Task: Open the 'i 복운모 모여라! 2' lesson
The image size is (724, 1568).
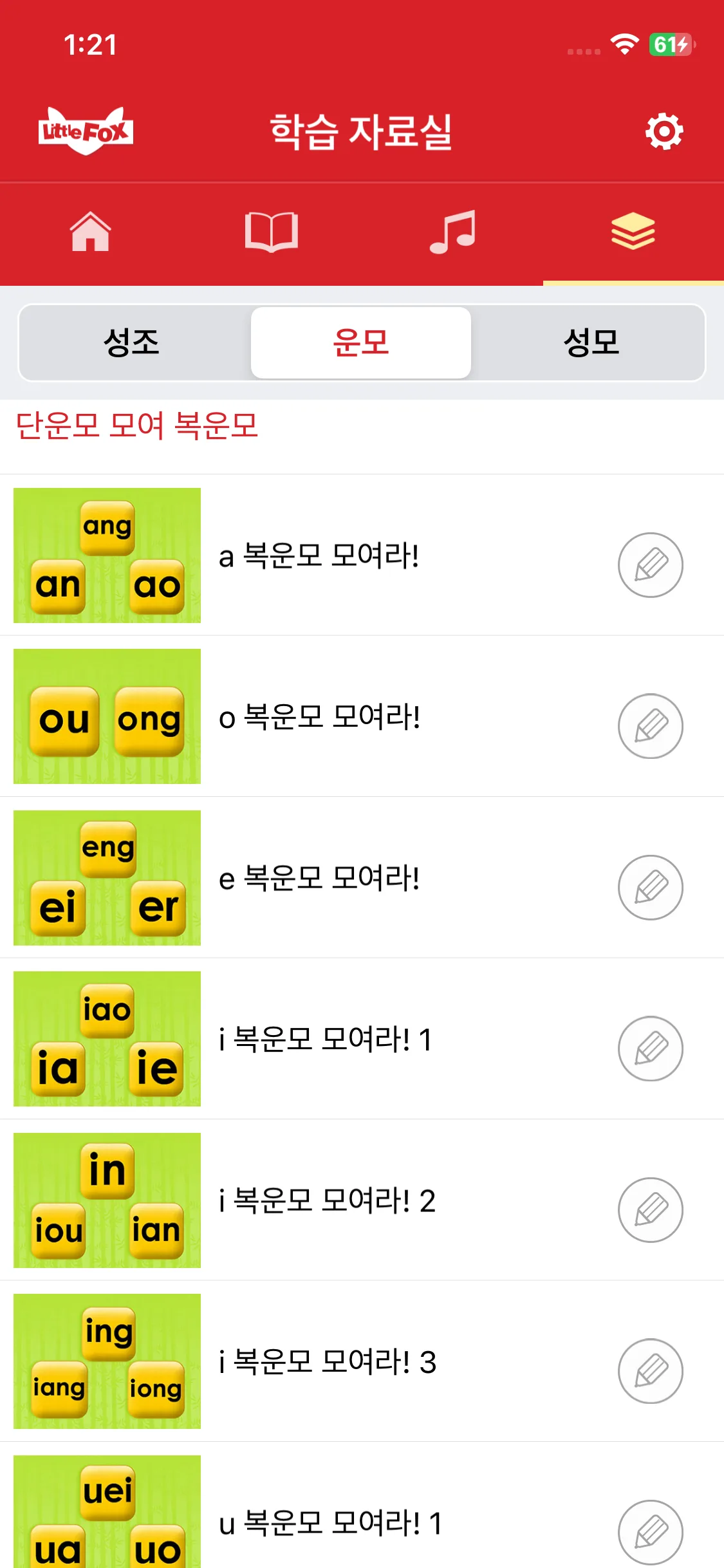Action: pyautogui.click(x=327, y=1201)
